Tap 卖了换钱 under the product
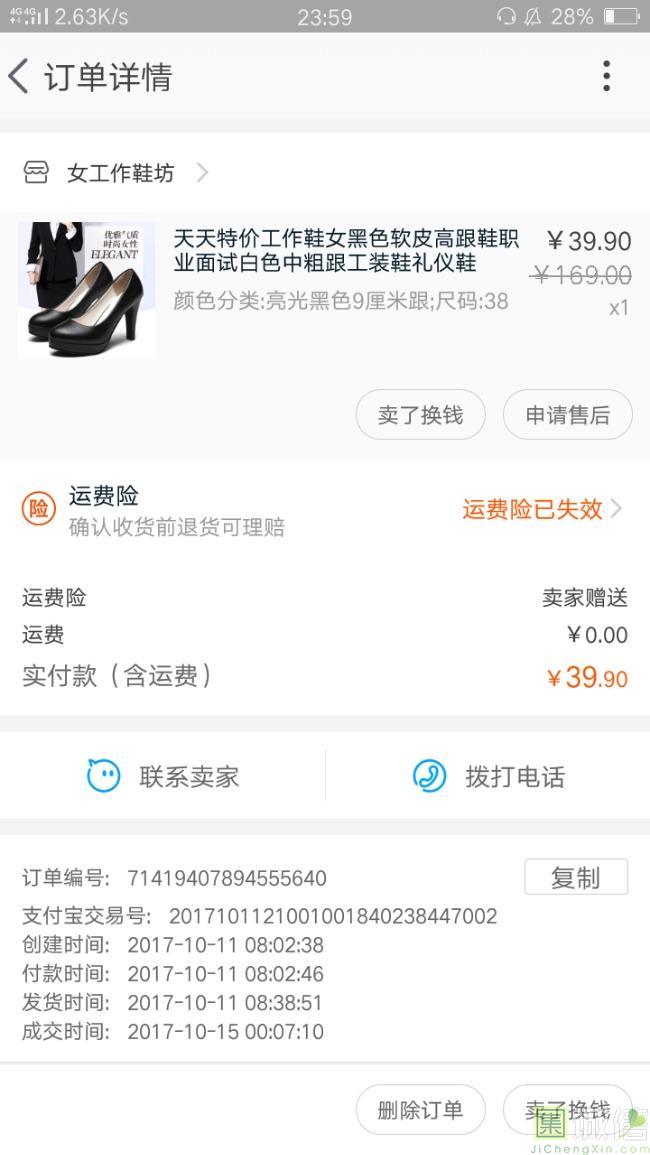This screenshot has width=650, height=1155. [x=420, y=415]
